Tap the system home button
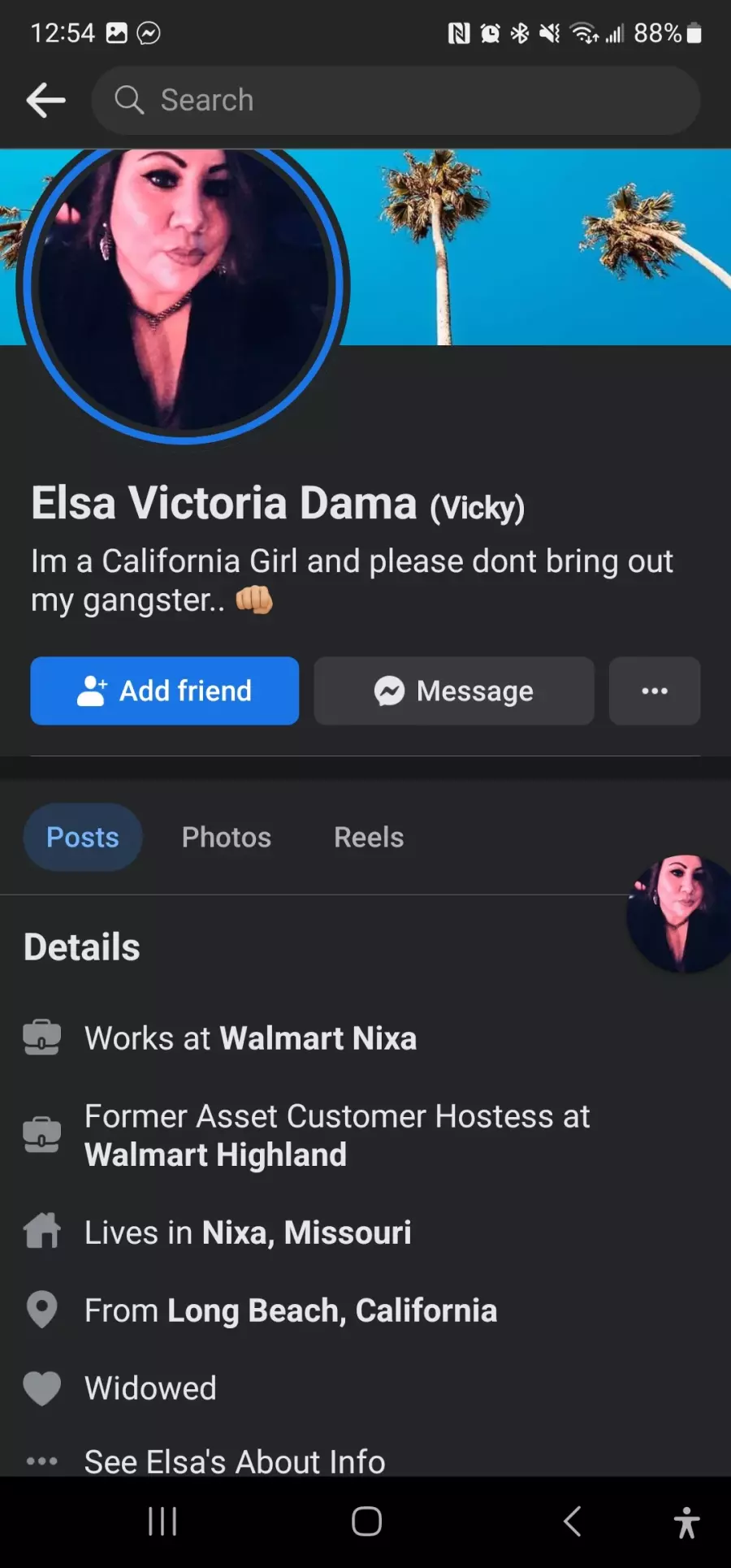The width and height of the screenshot is (731, 1568). (366, 1521)
